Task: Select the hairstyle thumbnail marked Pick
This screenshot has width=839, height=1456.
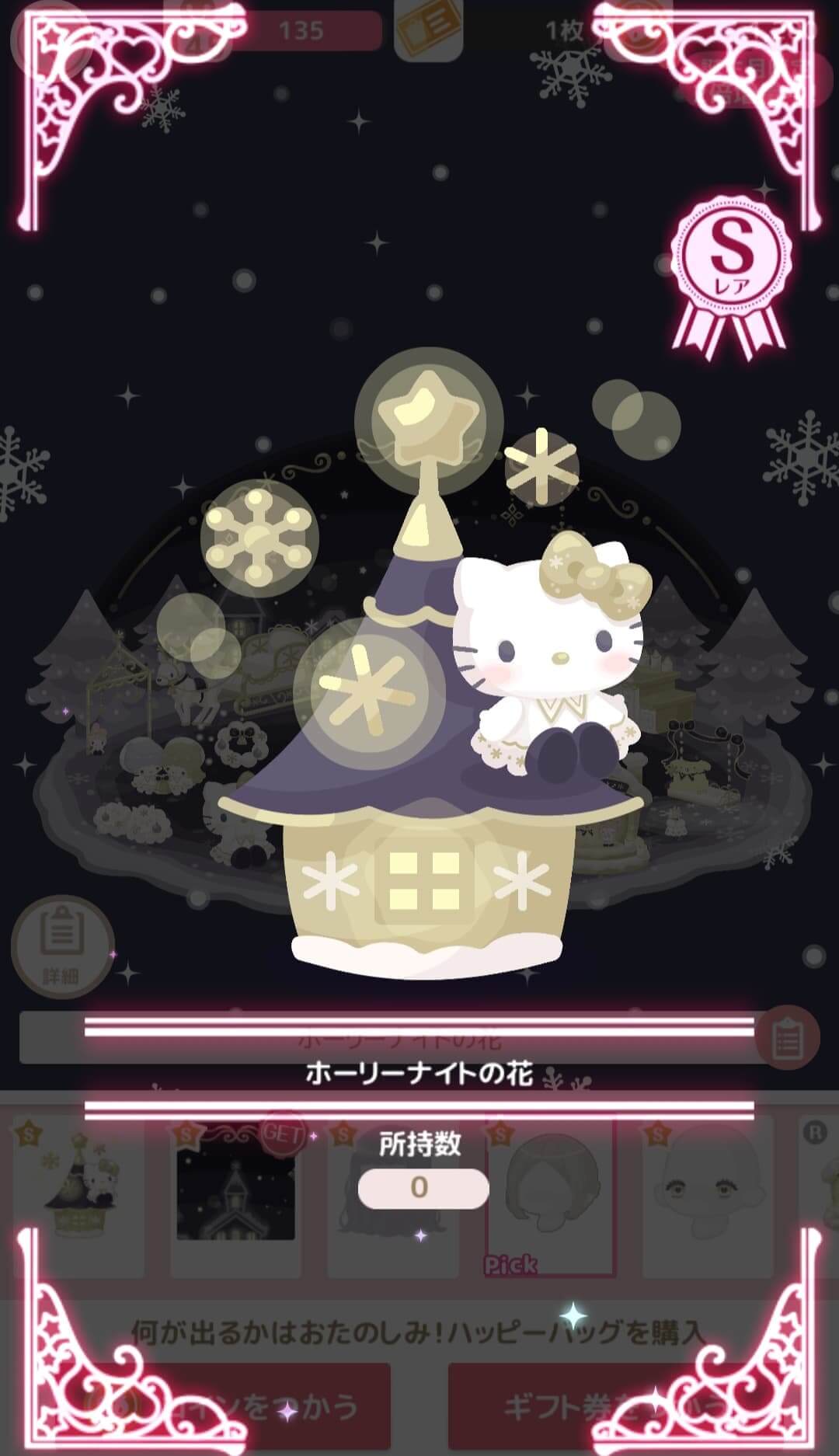Action: coord(550,1196)
